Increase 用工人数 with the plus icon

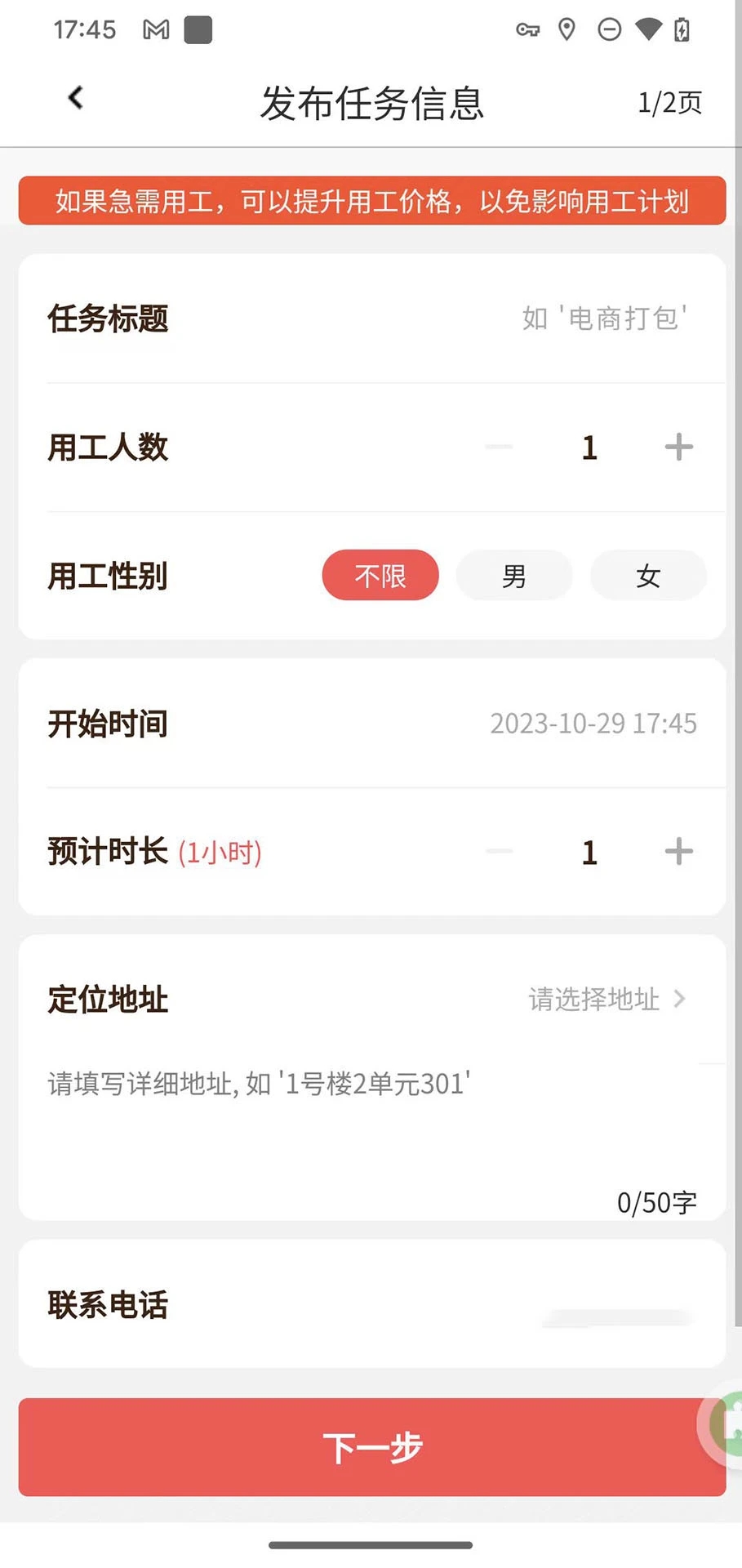[x=678, y=448]
